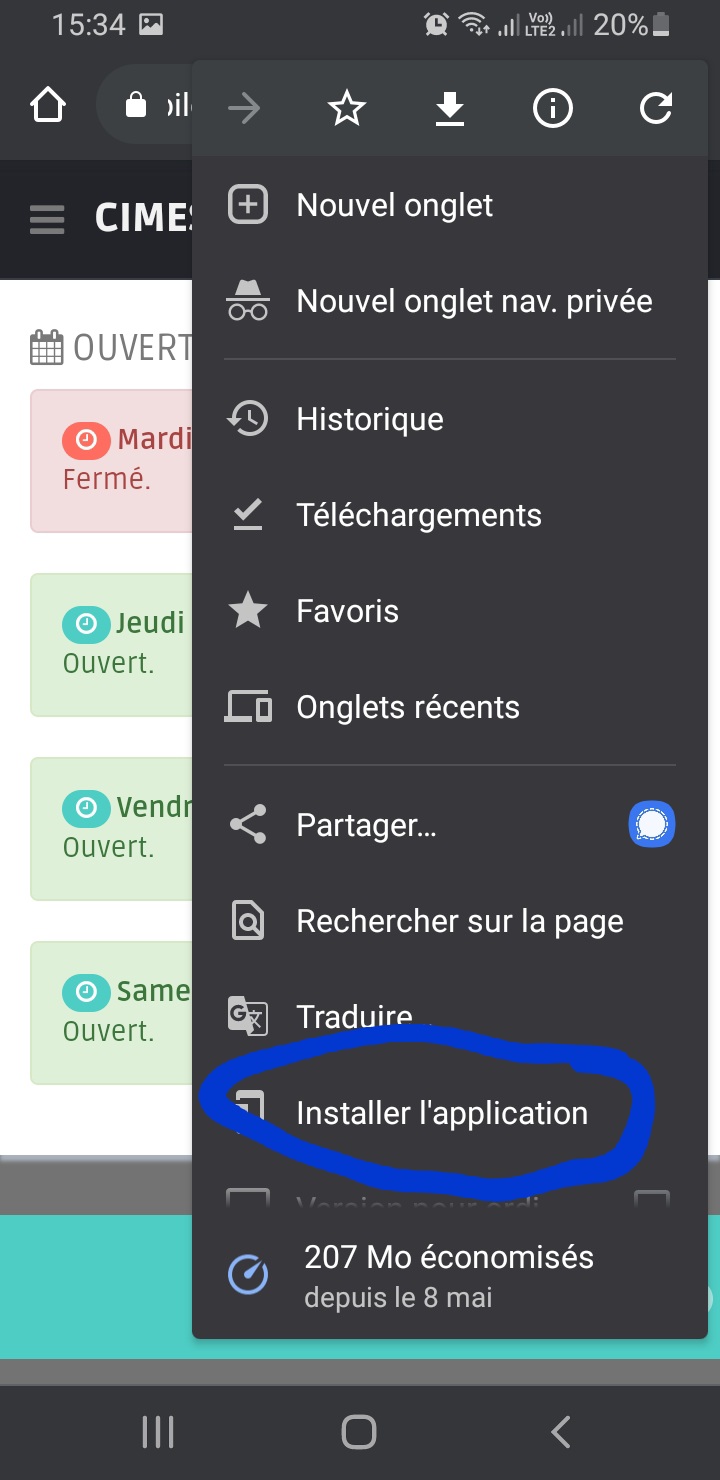Go to the browser home page icon
The width and height of the screenshot is (720, 1480).
click(x=48, y=105)
